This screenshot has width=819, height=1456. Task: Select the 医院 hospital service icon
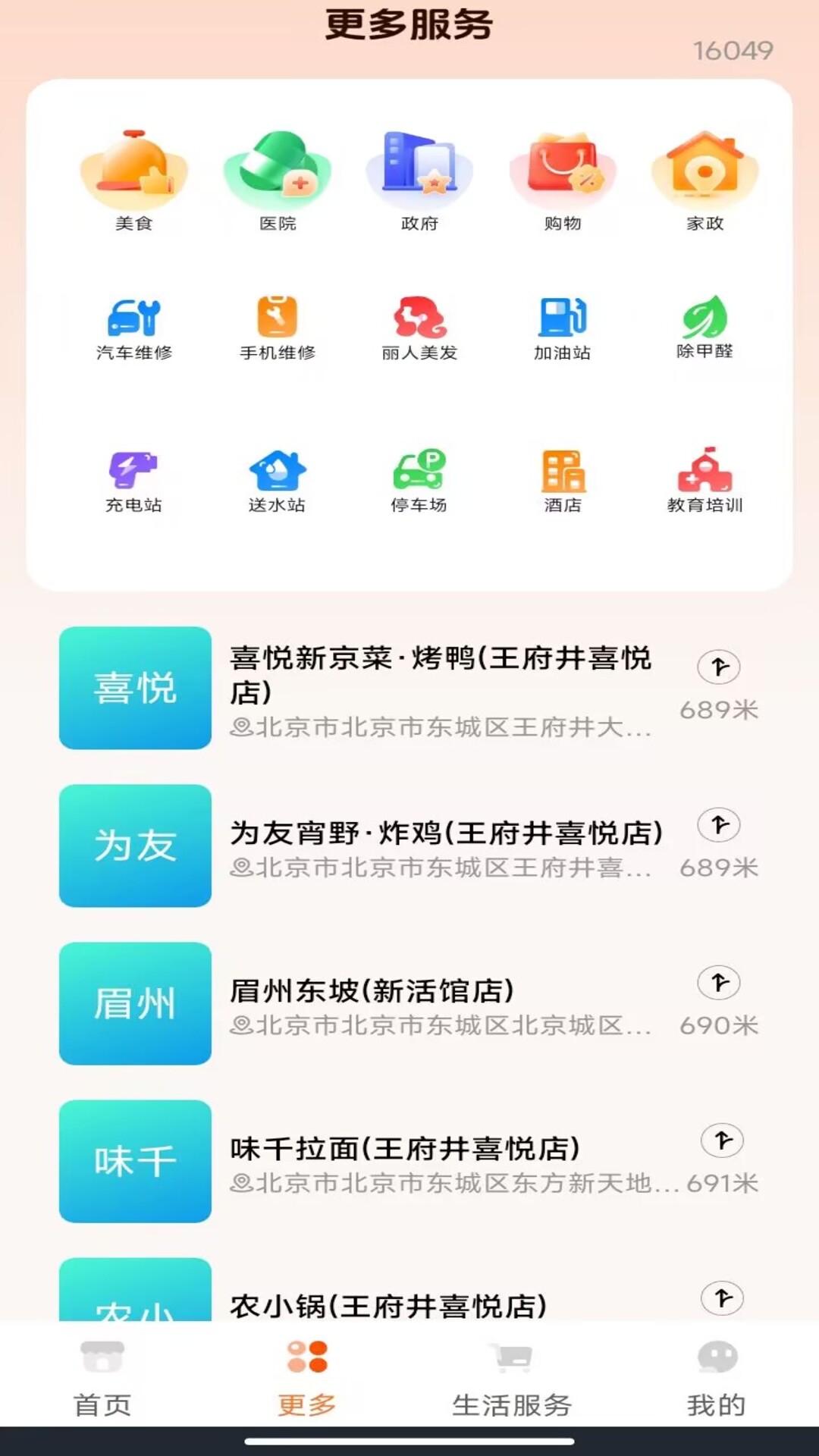276,173
